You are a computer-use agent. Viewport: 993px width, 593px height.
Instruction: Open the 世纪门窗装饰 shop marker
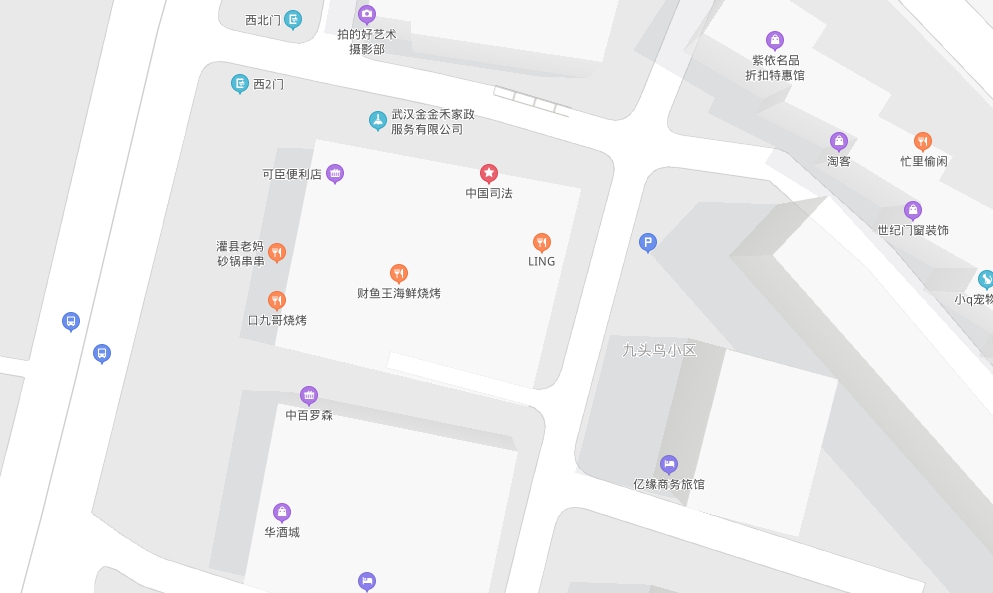[x=913, y=210]
